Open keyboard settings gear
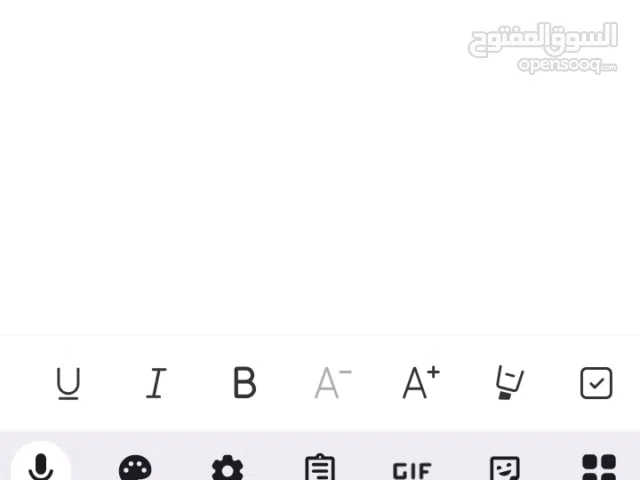 (227, 468)
